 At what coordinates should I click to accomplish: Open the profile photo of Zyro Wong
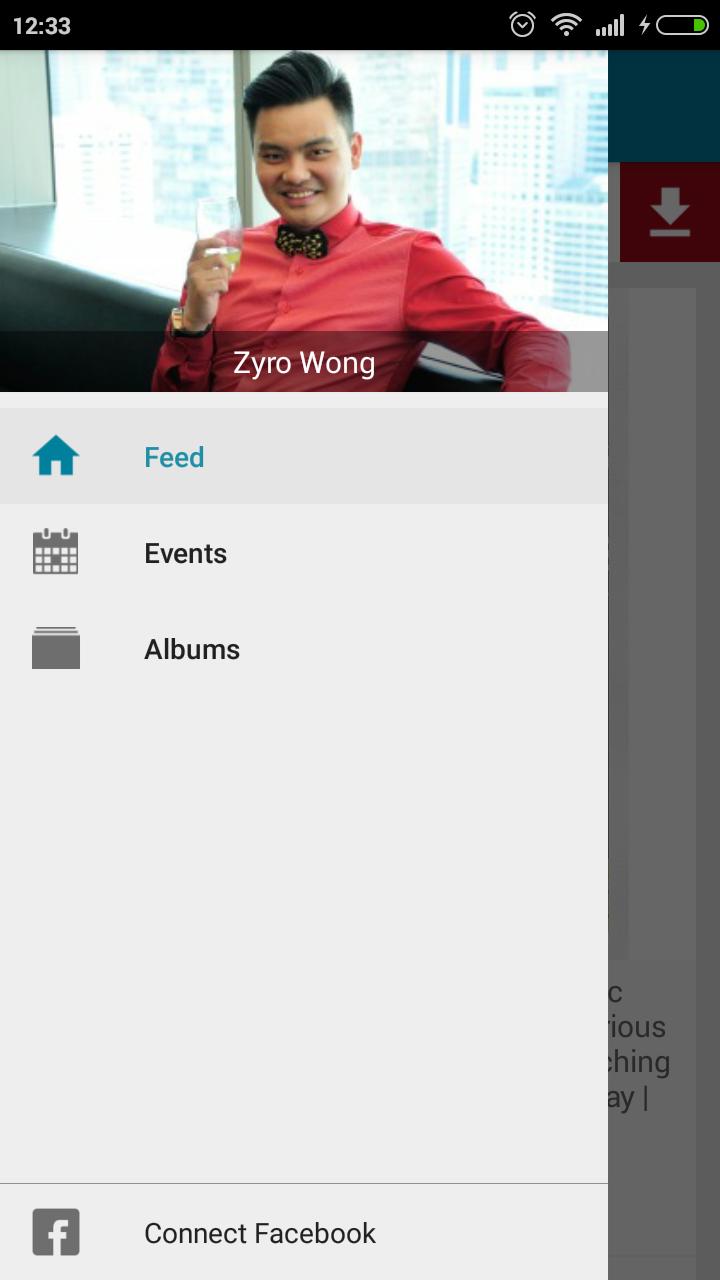[304, 190]
